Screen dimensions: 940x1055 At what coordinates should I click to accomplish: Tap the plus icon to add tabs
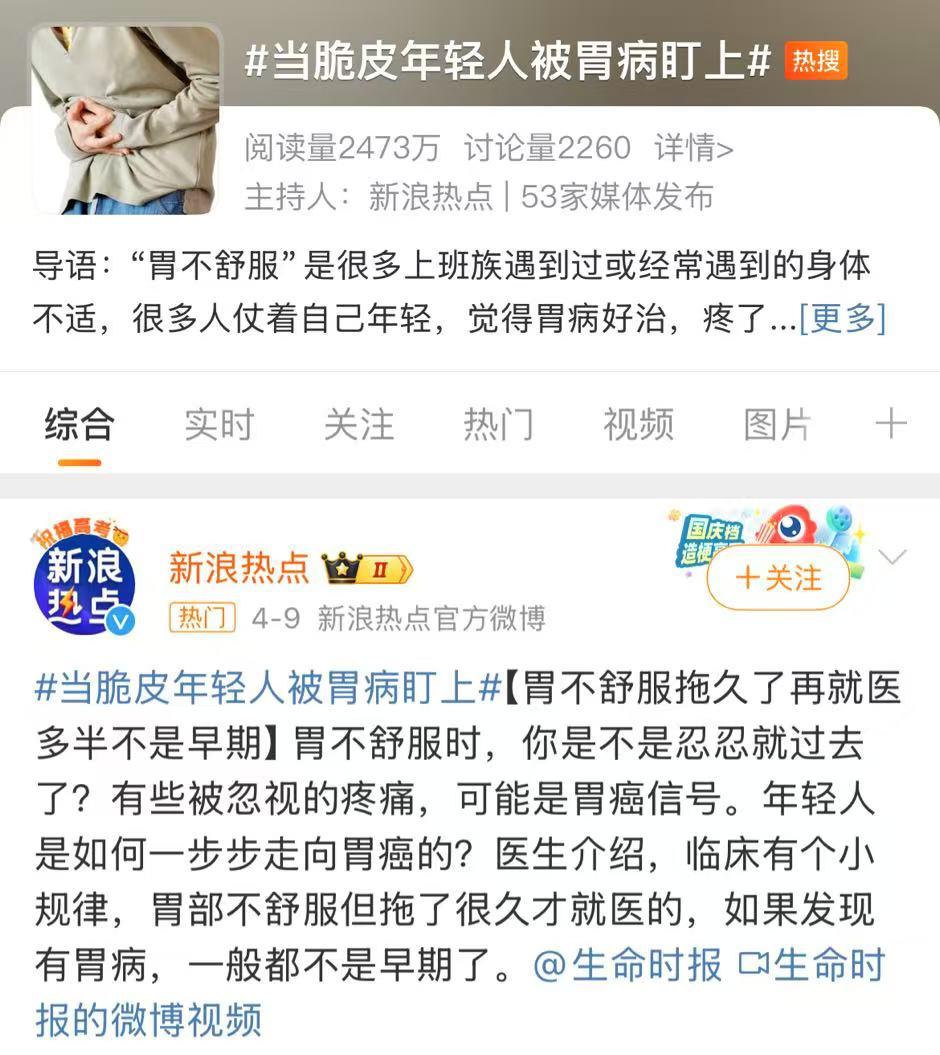(x=890, y=424)
